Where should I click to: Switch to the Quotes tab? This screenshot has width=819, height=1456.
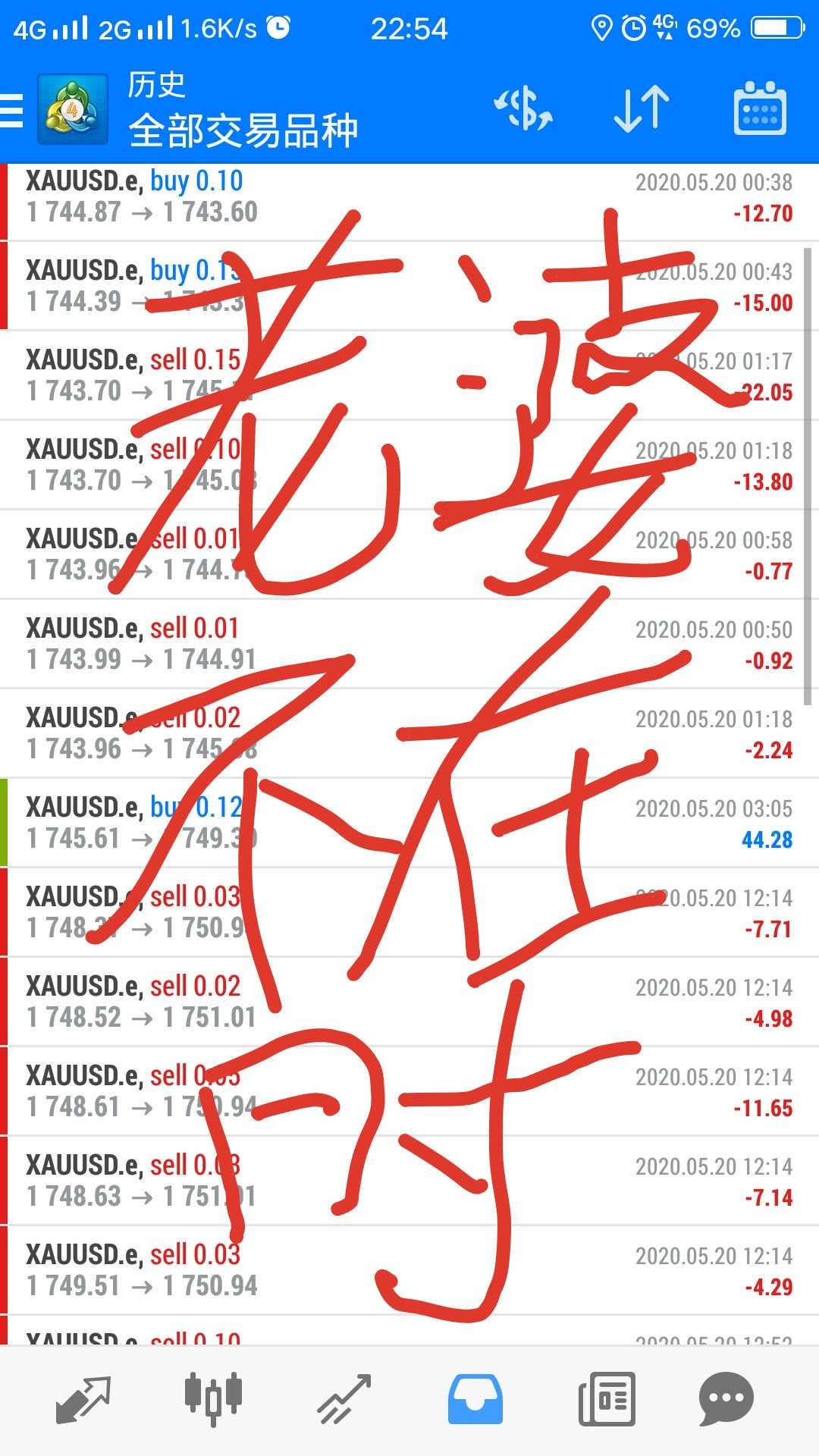coord(83,1398)
